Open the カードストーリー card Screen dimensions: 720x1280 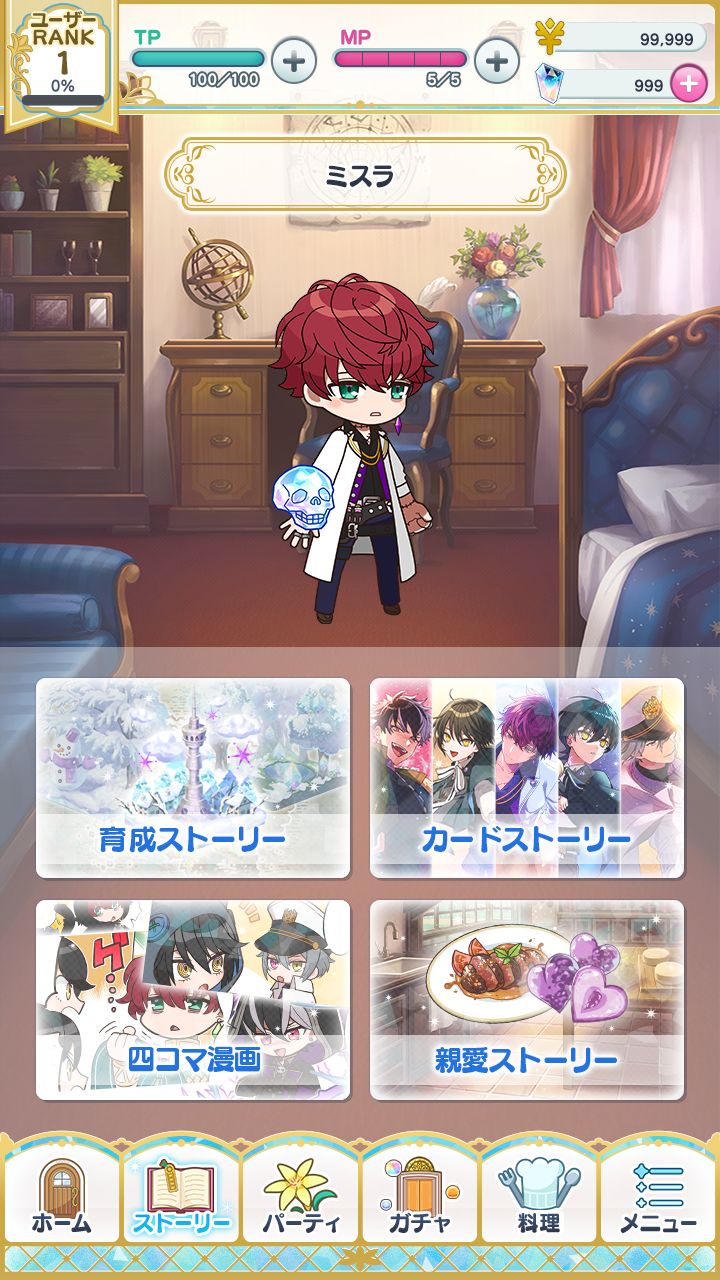pyautogui.click(x=527, y=778)
